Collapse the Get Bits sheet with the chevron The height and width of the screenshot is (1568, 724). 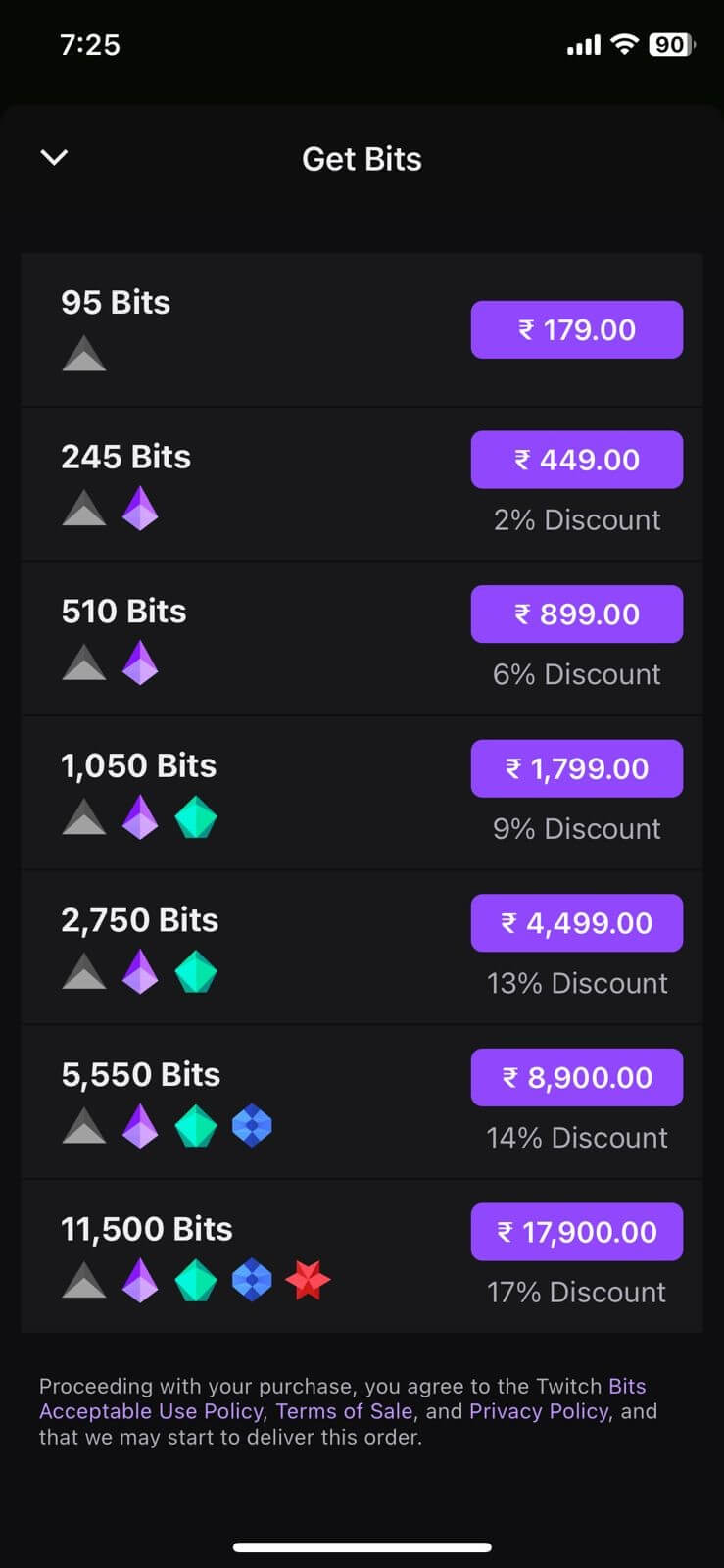click(x=54, y=157)
